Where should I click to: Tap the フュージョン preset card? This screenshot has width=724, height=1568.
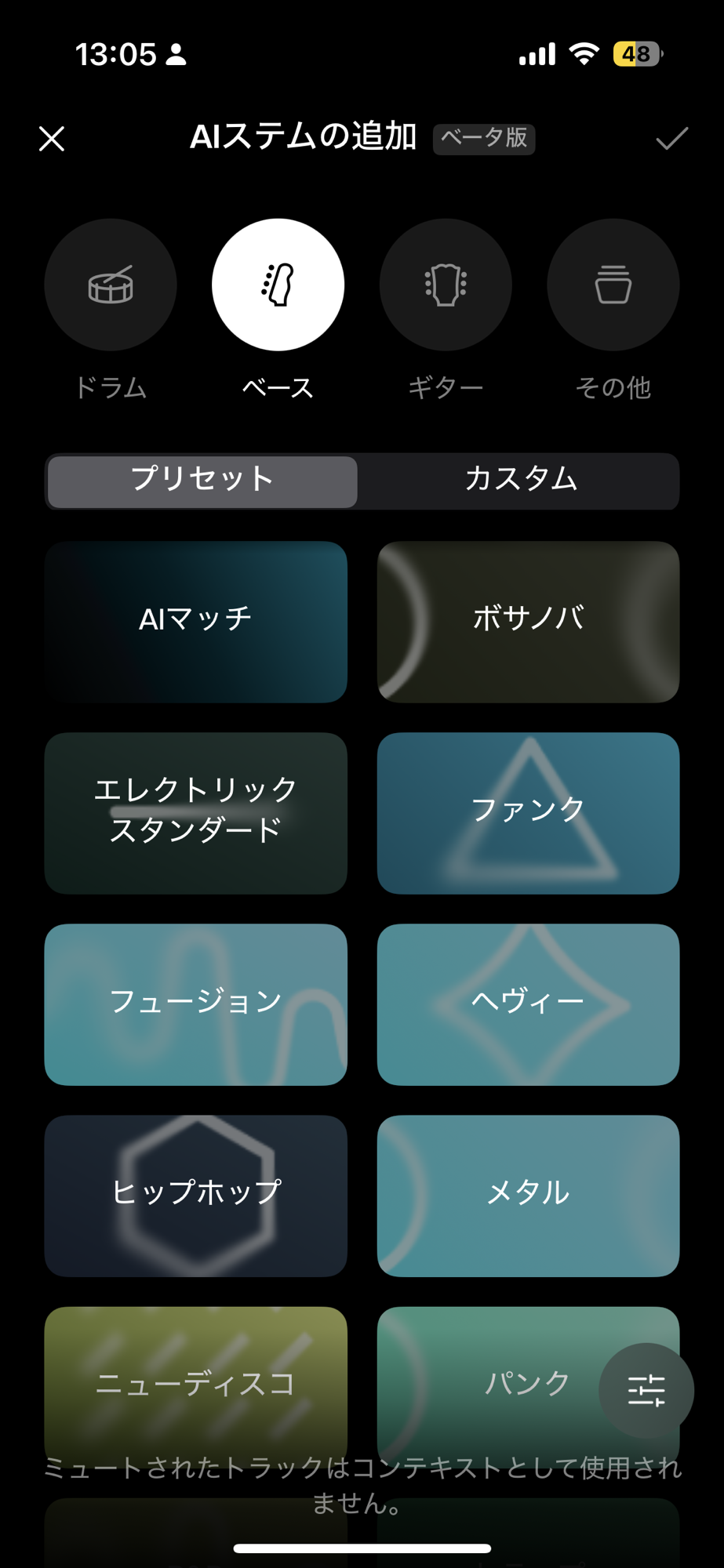tap(195, 1004)
